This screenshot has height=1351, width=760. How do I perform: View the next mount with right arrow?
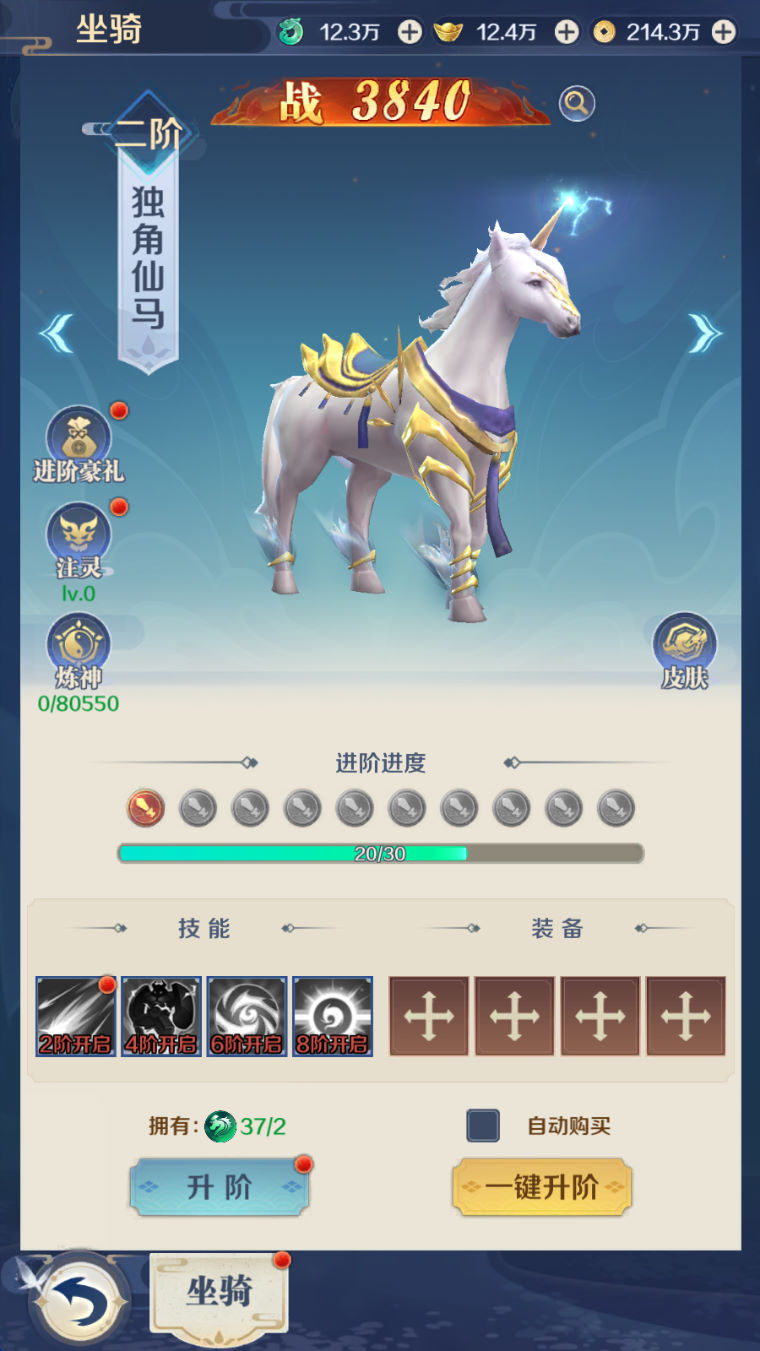pyautogui.click(x=704, y=333)
